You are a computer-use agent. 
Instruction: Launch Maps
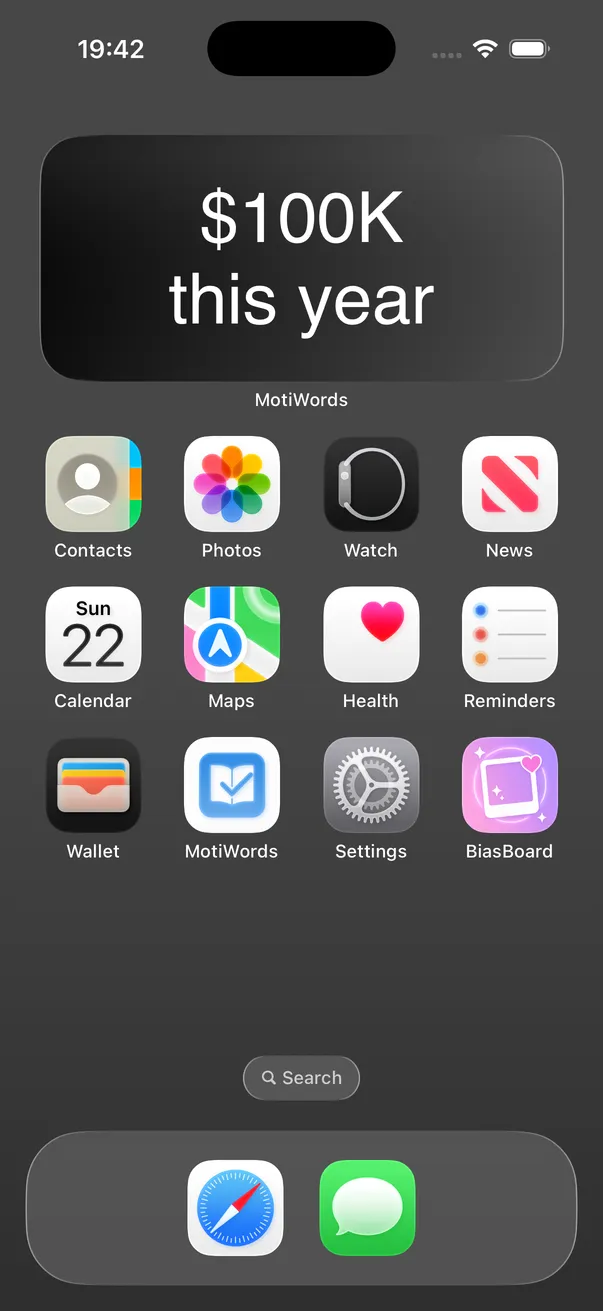[x=231, y=634]
